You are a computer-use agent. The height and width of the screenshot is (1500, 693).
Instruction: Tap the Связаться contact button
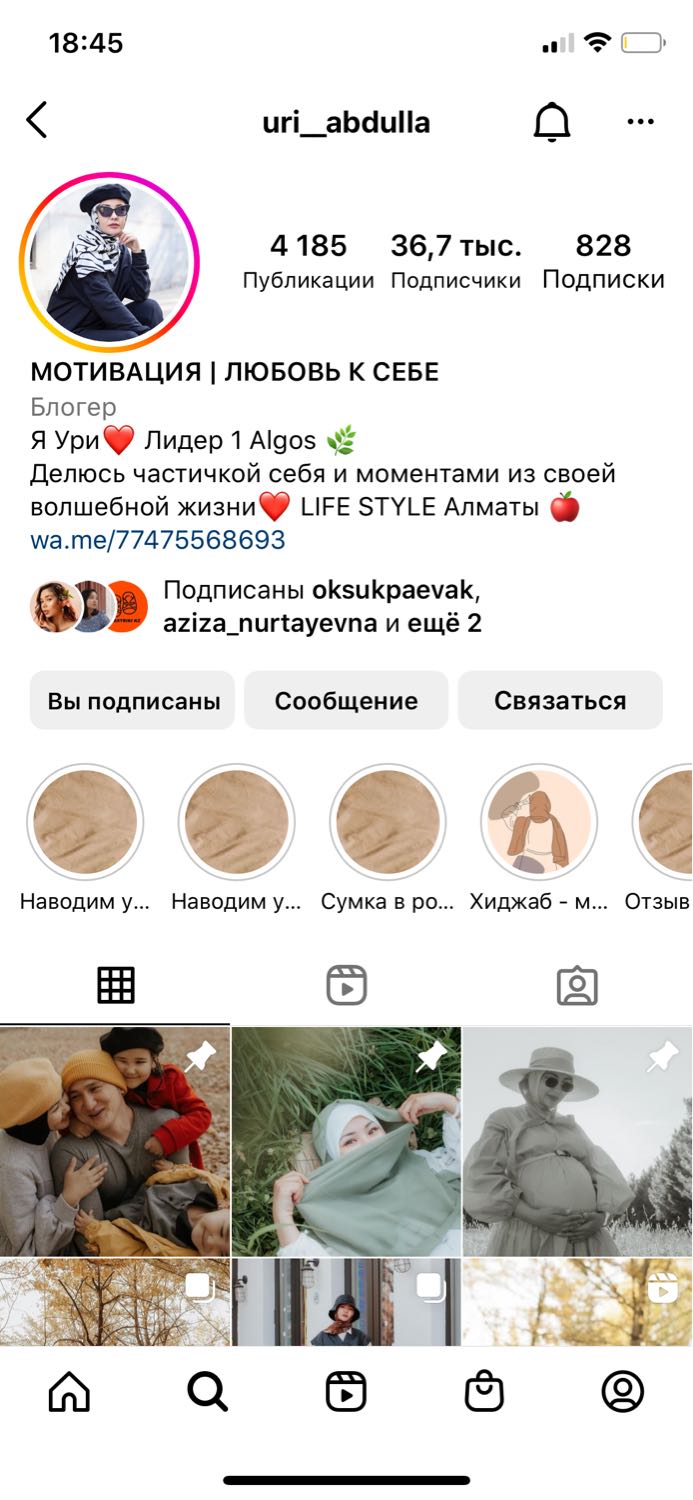[x=560, y=701]
